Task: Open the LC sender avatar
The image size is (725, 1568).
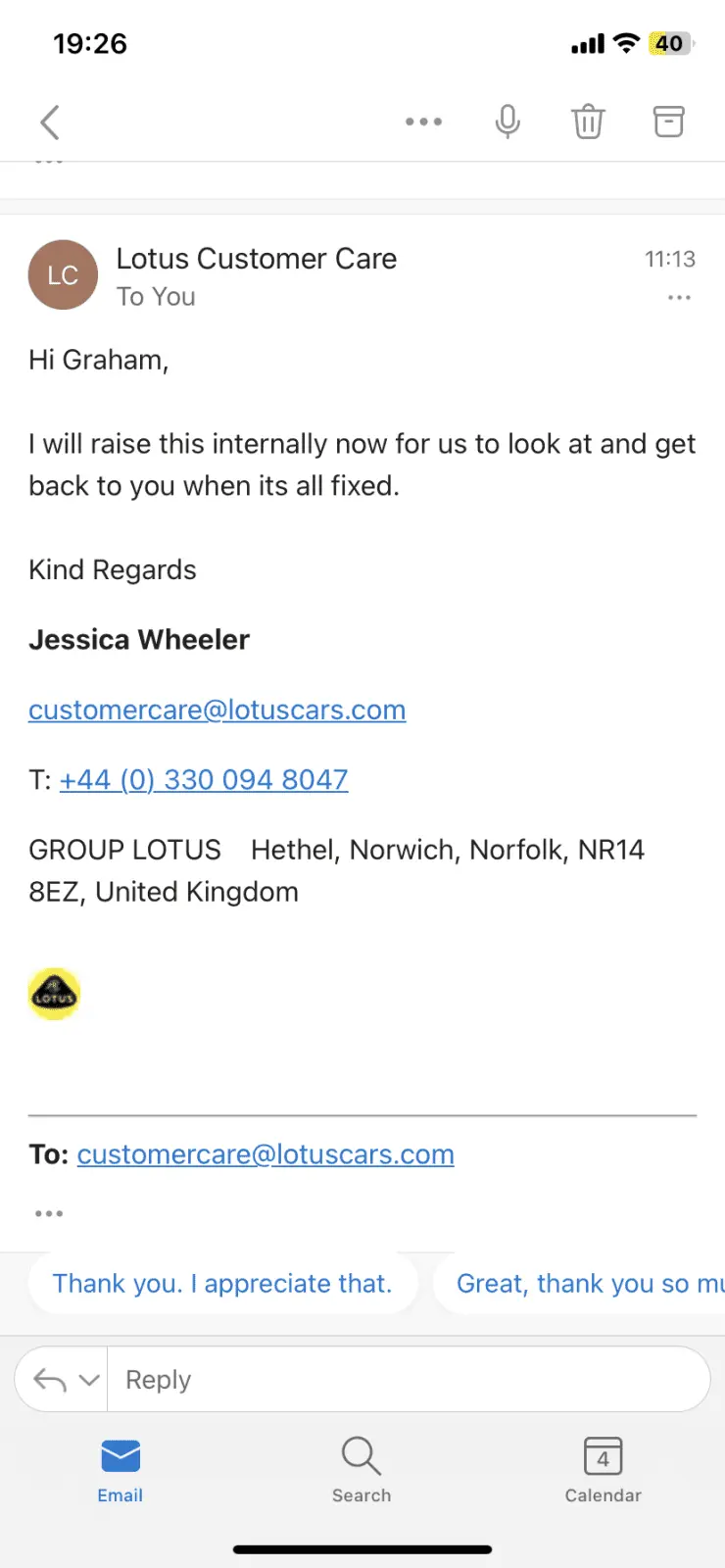Action: pyautogui.click(x=63, y=275)
